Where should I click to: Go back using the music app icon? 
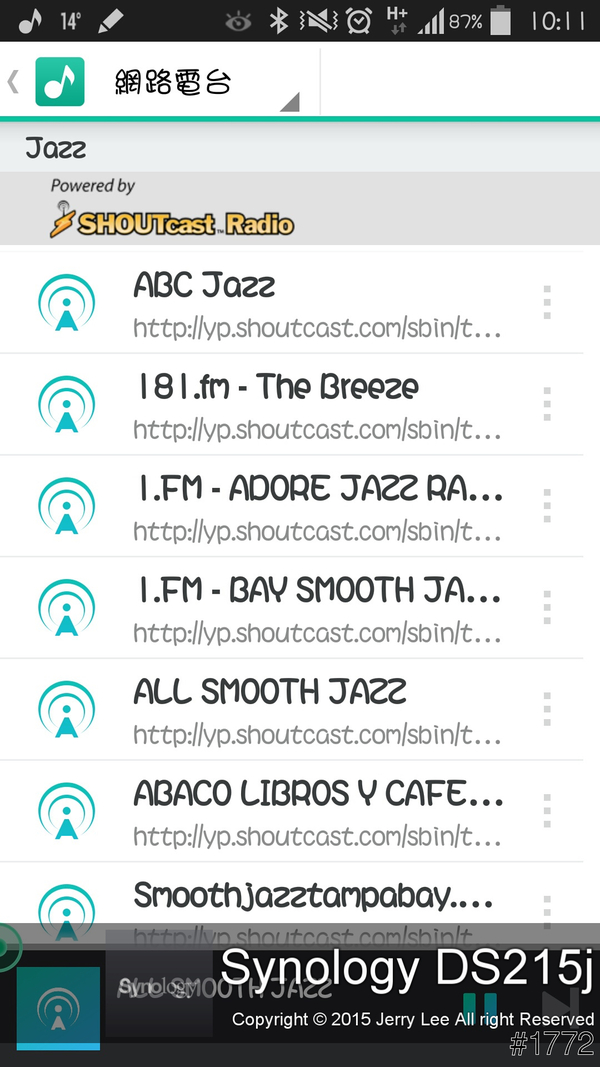pos(58,81)
